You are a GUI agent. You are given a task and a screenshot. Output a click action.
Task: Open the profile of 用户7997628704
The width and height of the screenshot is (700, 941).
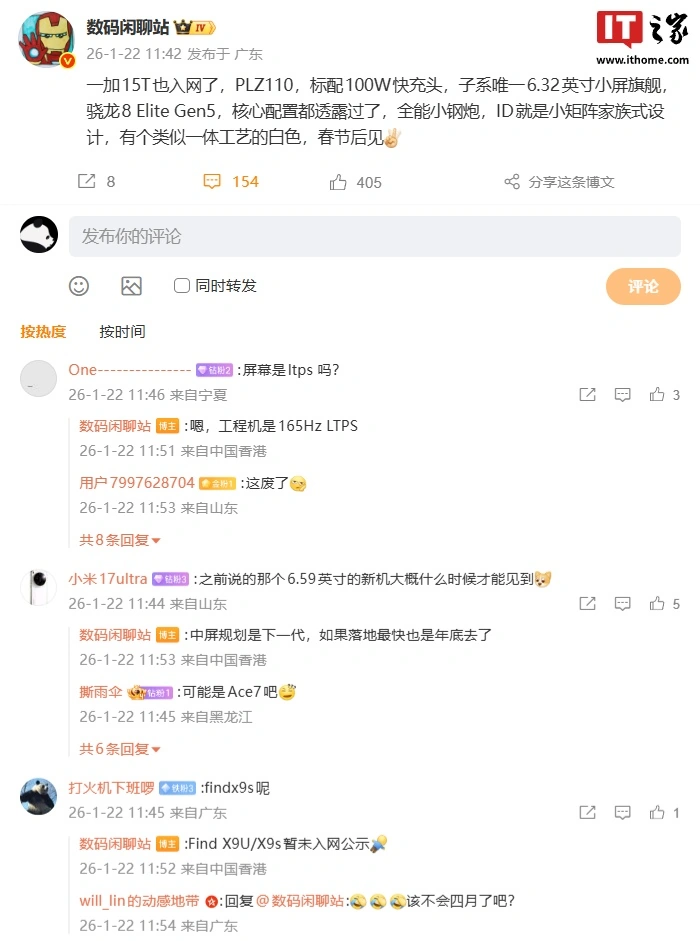(137, 483)
